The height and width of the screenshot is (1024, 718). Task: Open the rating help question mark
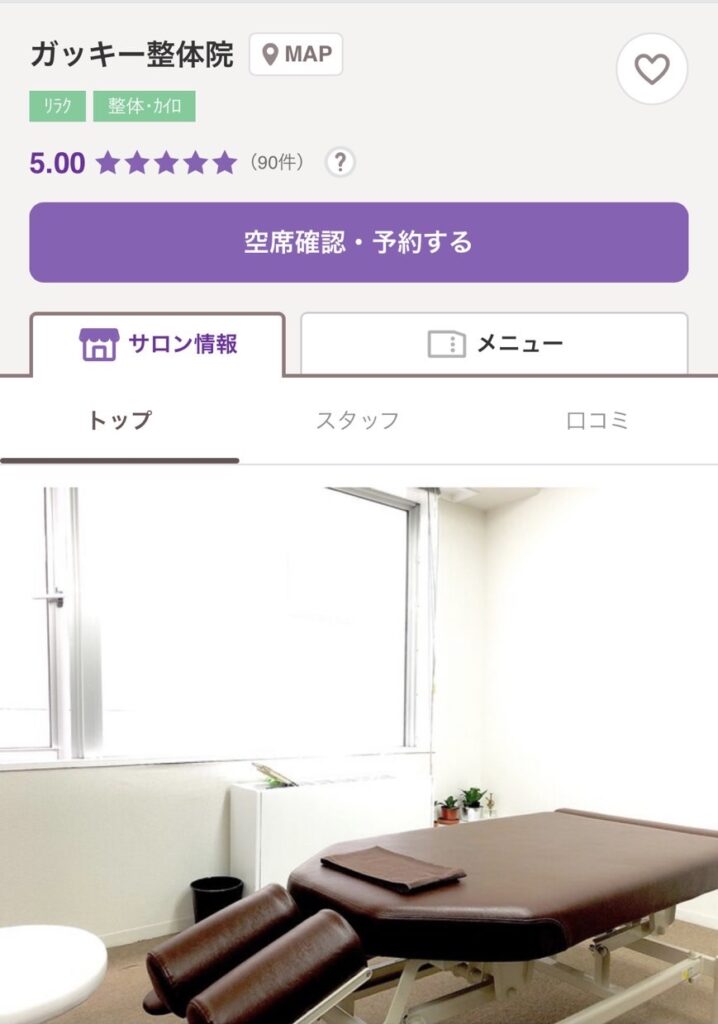point(340,162)
